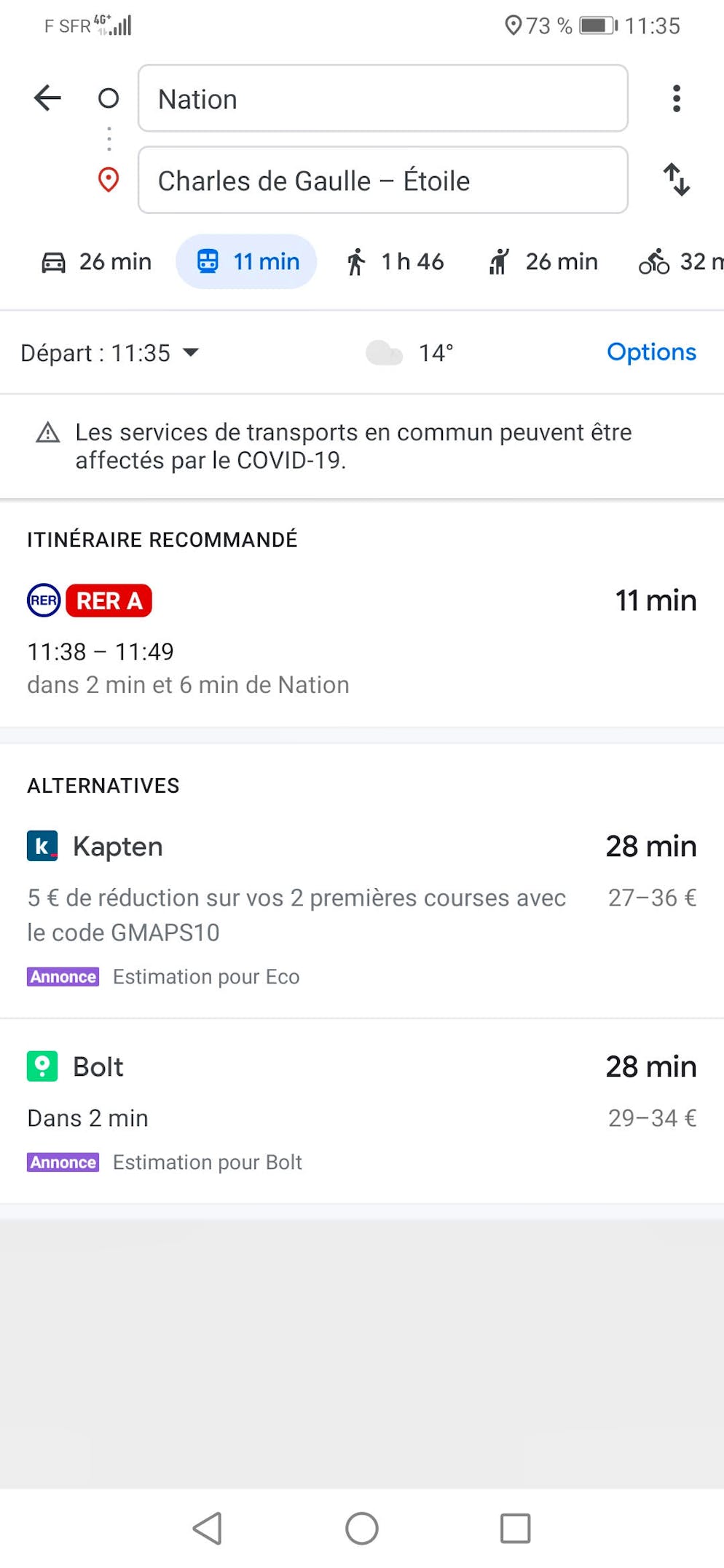Switch to ride-hailing mode, 26 min

543,261
